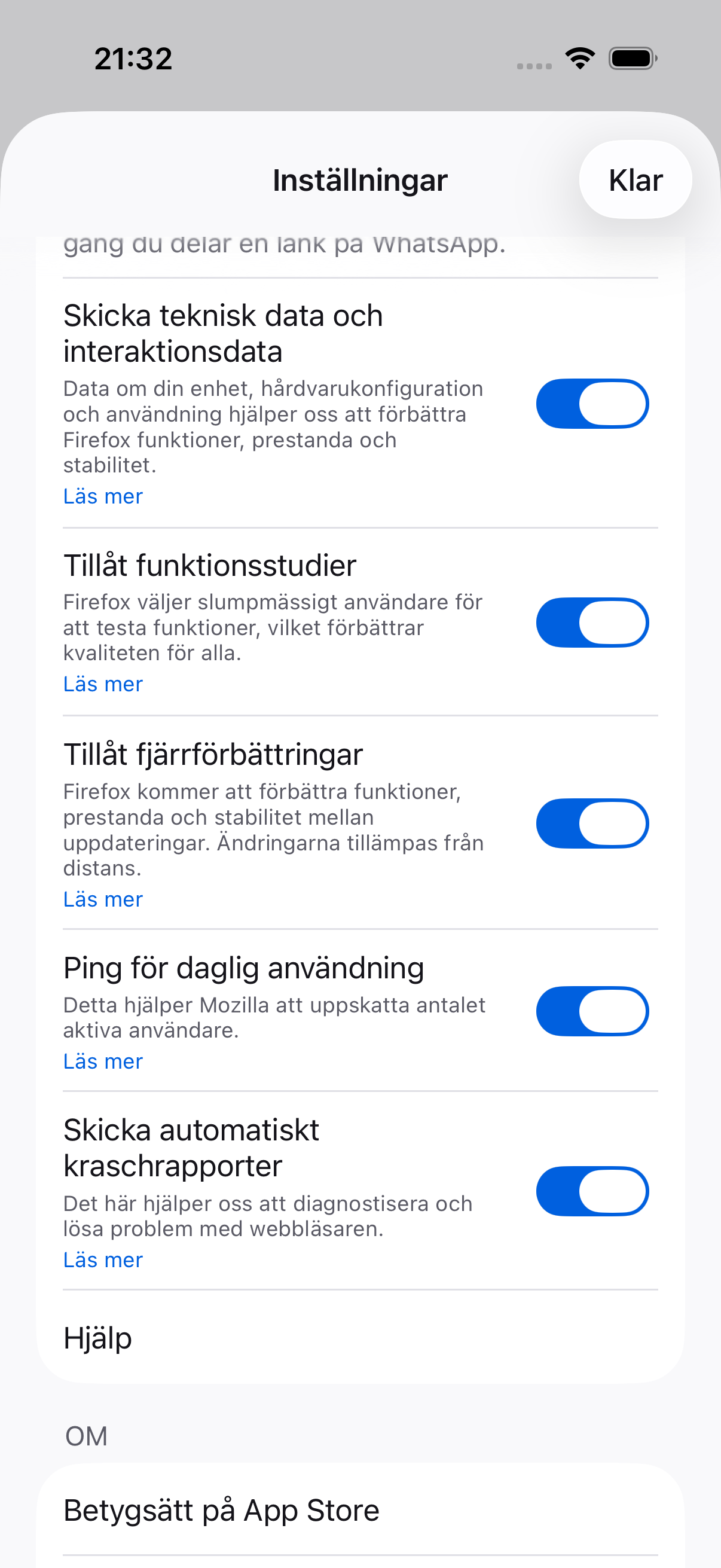
Task: Turn off Tillåt funktionsstudier switch
Action: pyautogui.click(x=592, y=622)
